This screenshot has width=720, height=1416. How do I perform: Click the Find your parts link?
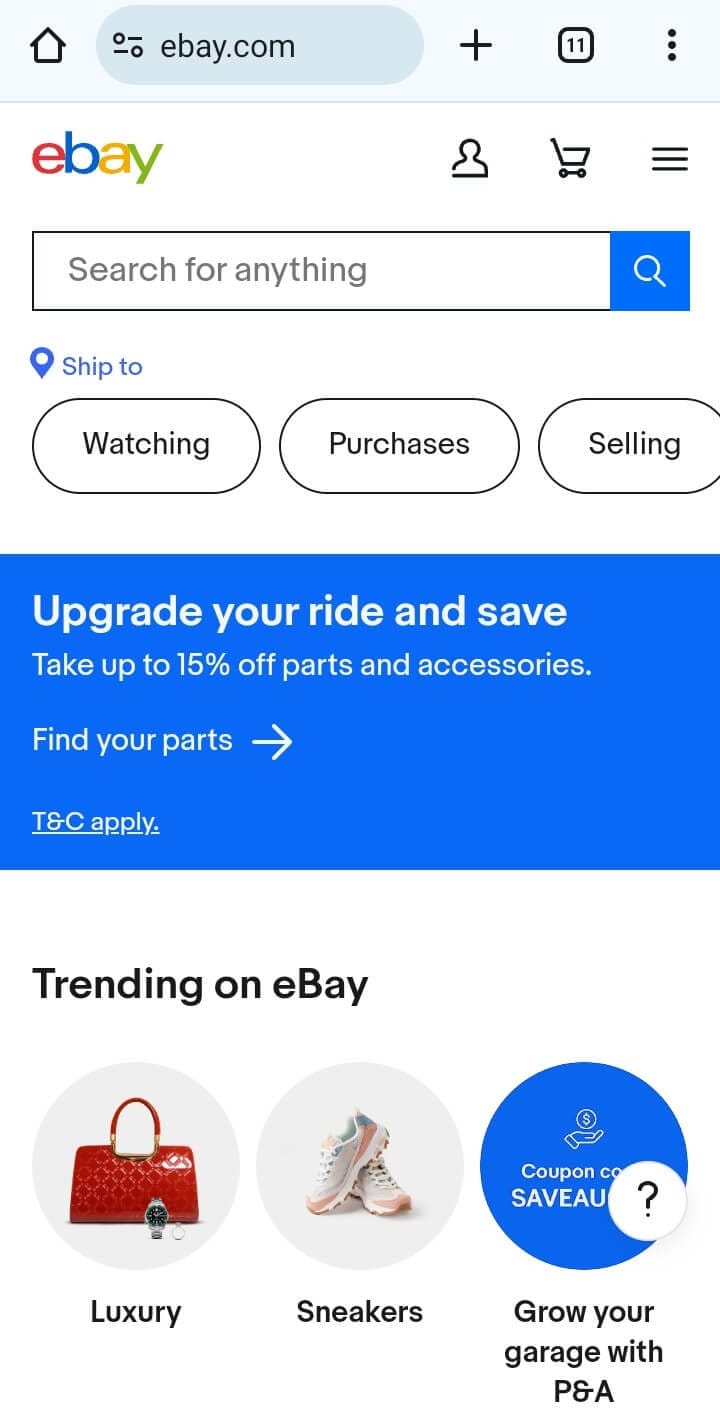131,740
